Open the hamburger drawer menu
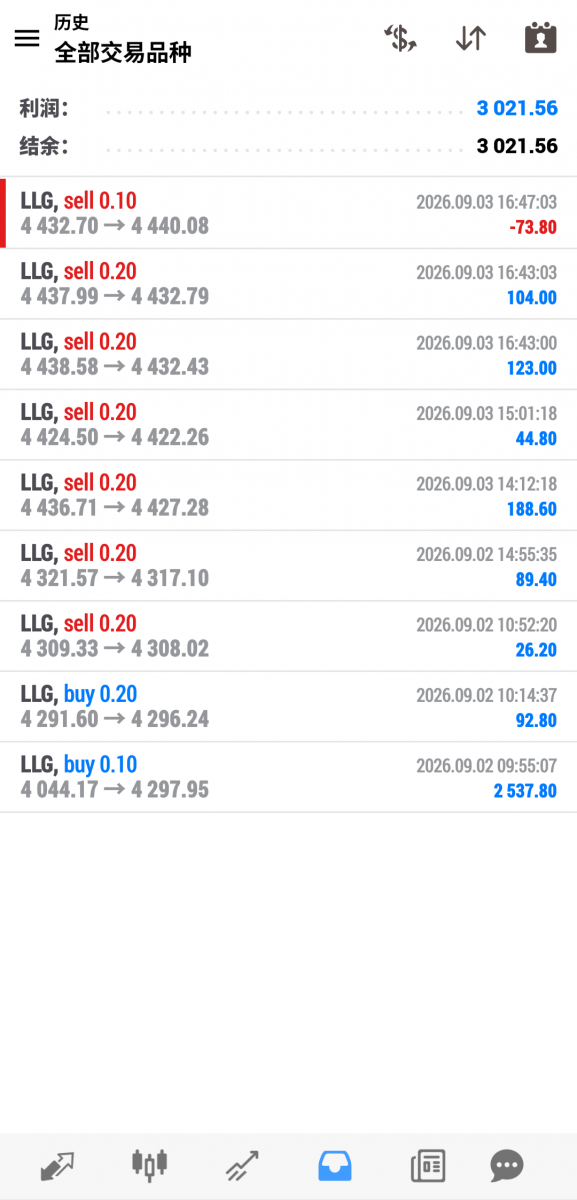Image resolution: width=577 pixels, height=1200 pixels. (27, 38)
